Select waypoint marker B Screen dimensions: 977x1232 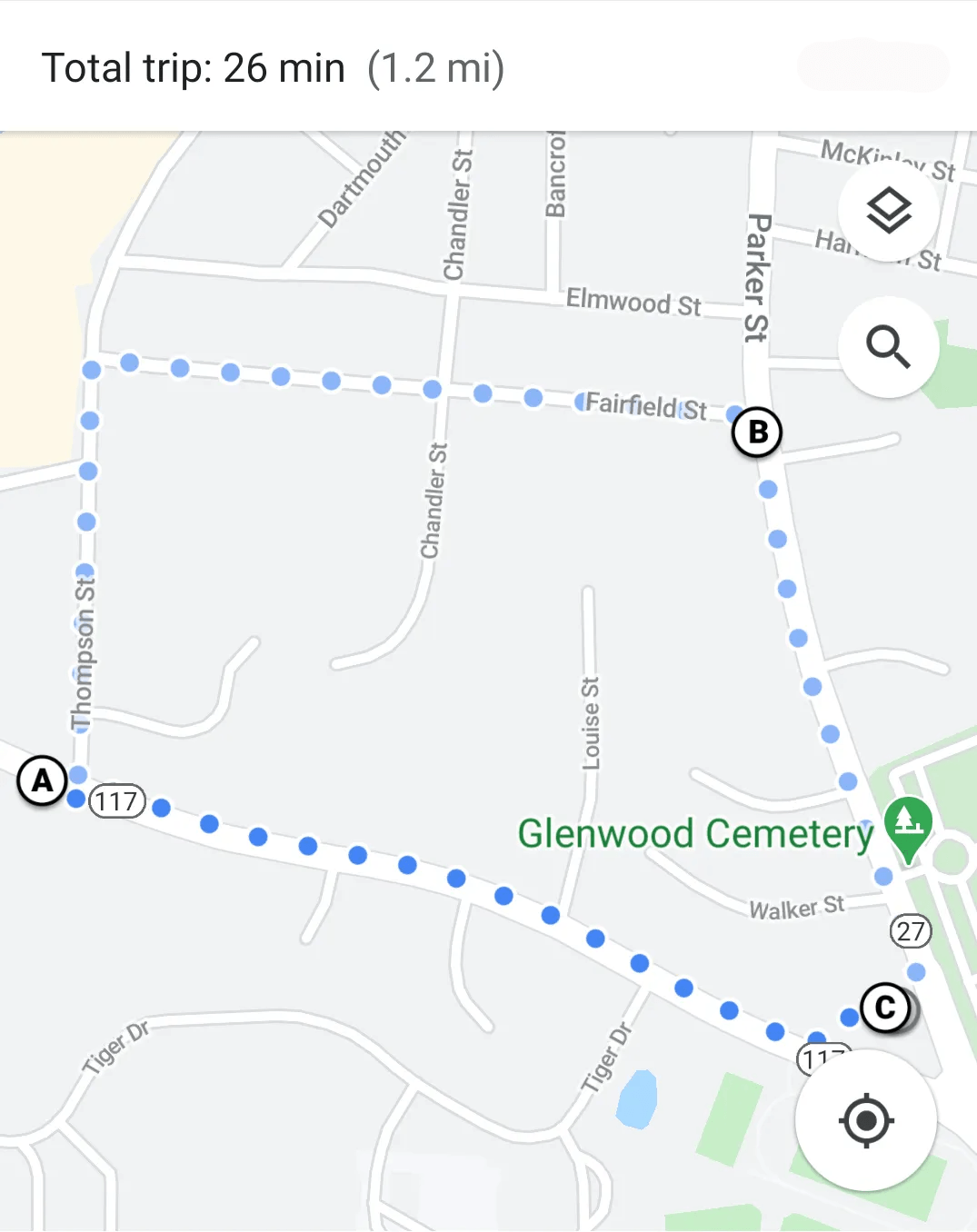click(757, 432)
